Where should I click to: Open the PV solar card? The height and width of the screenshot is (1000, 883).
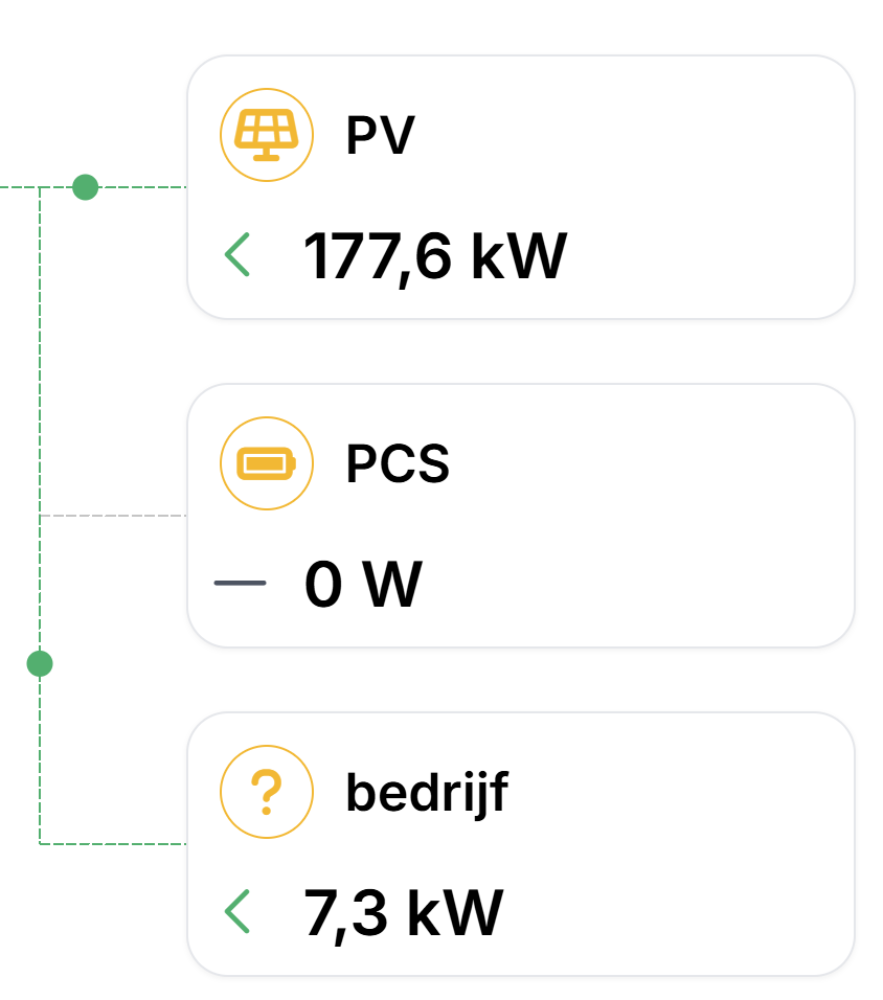[520, 188]
